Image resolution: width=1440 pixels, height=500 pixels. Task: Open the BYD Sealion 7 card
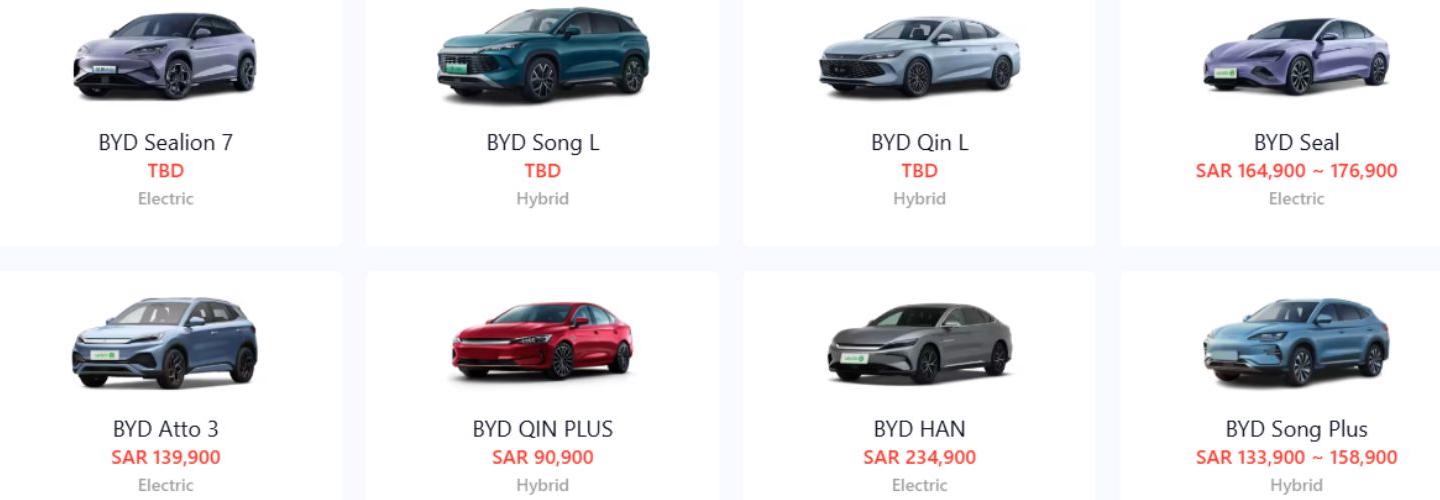(165, 120)
